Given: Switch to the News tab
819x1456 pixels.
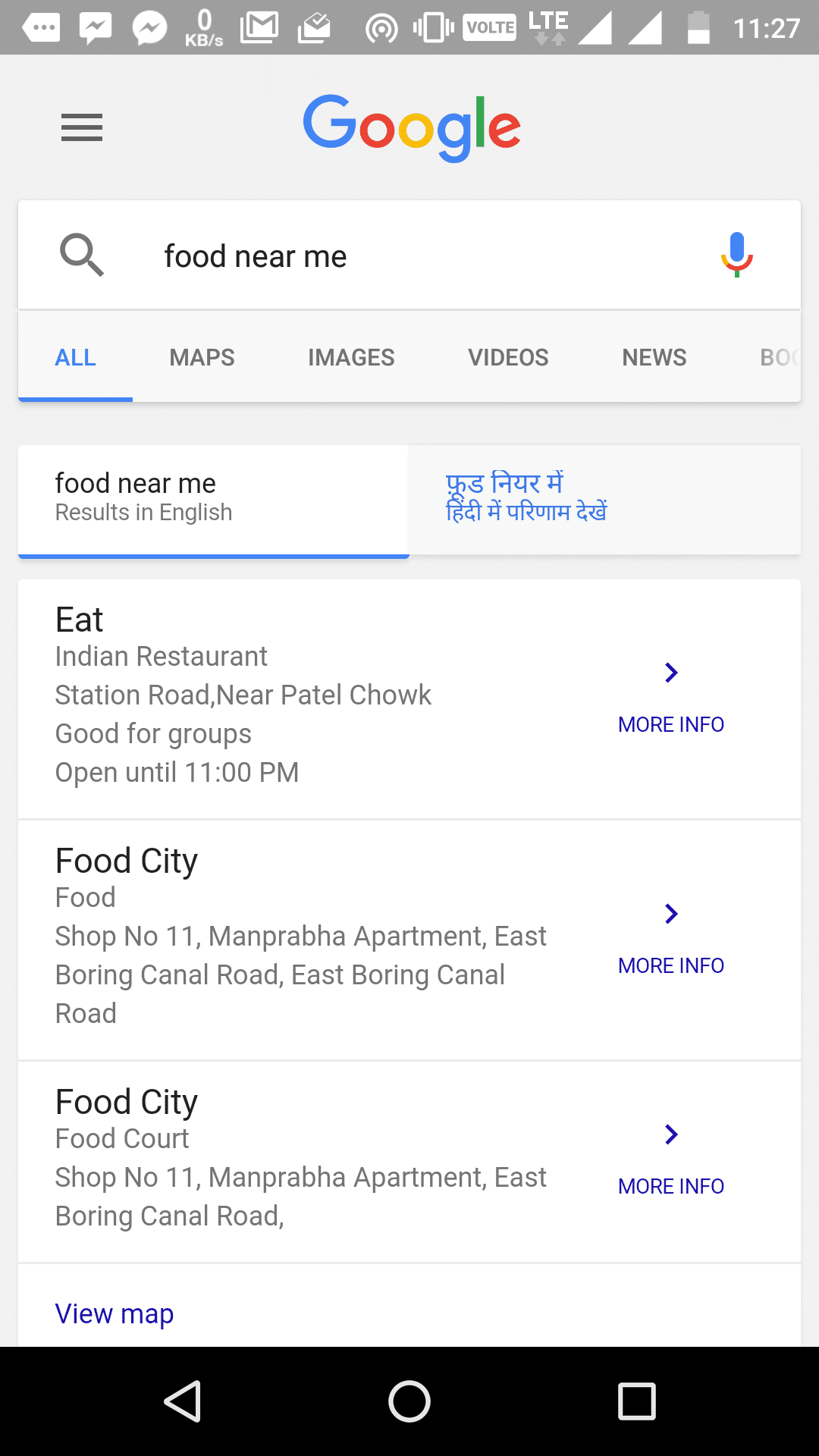Looking at the screenshot, I should pos(654,357).
